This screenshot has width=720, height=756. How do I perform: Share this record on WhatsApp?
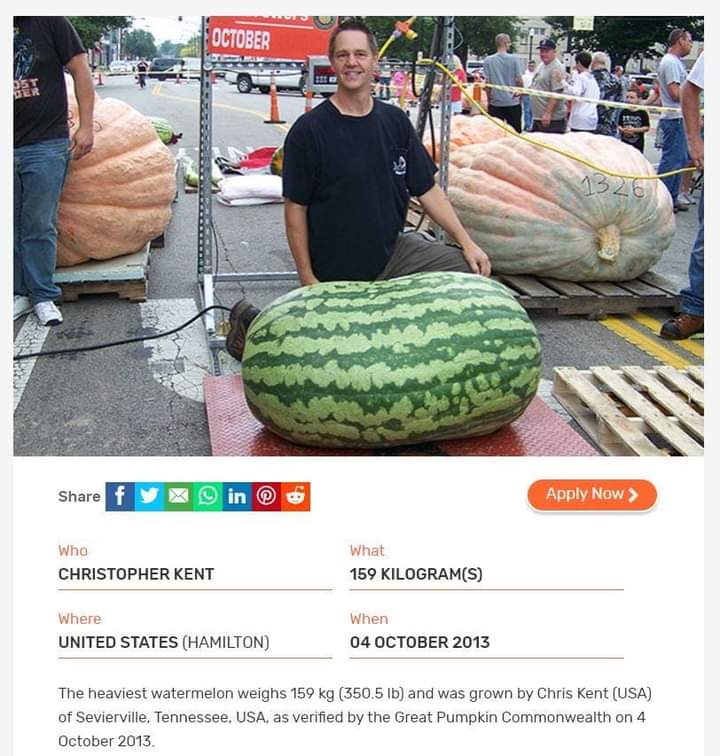click(208, 496)
